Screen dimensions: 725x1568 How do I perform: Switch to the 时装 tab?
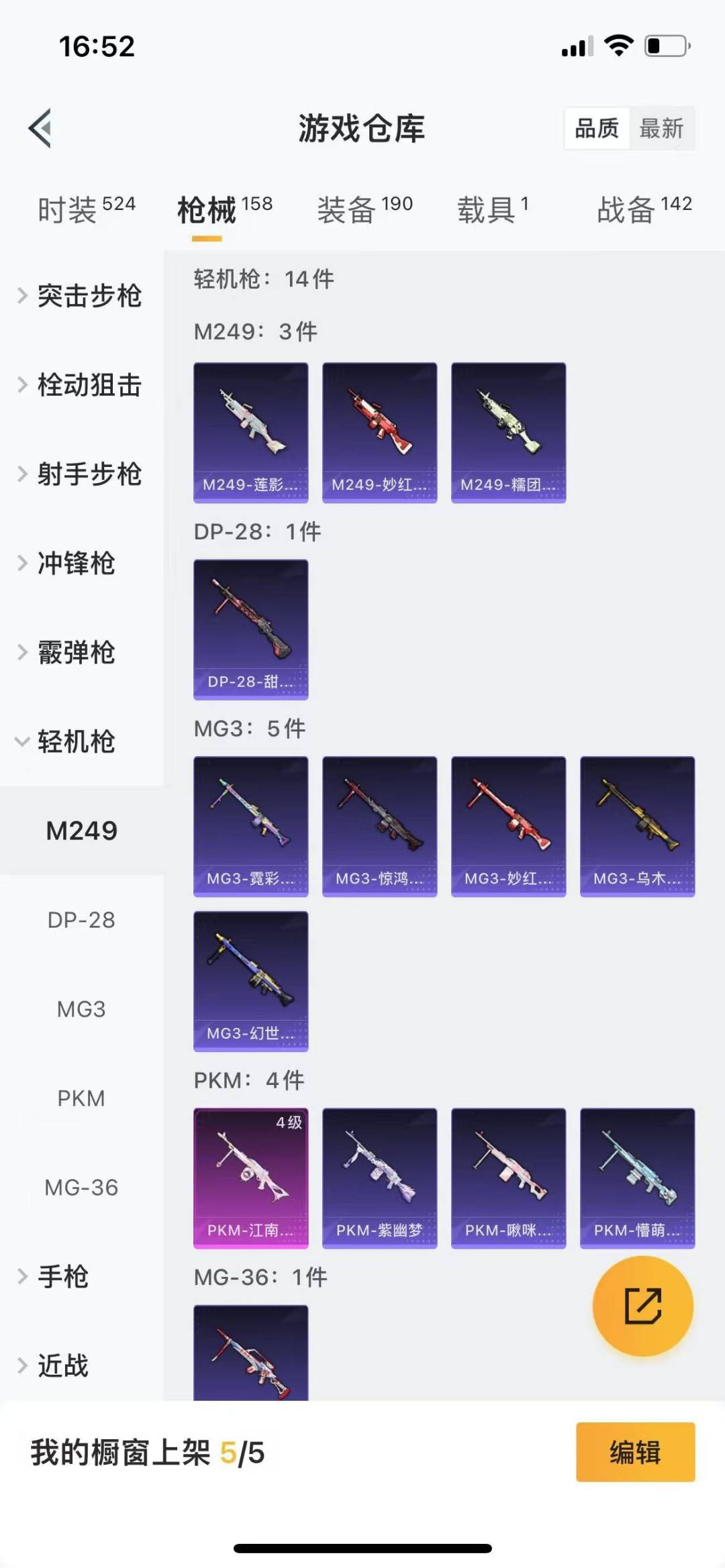tap(87, 209)
